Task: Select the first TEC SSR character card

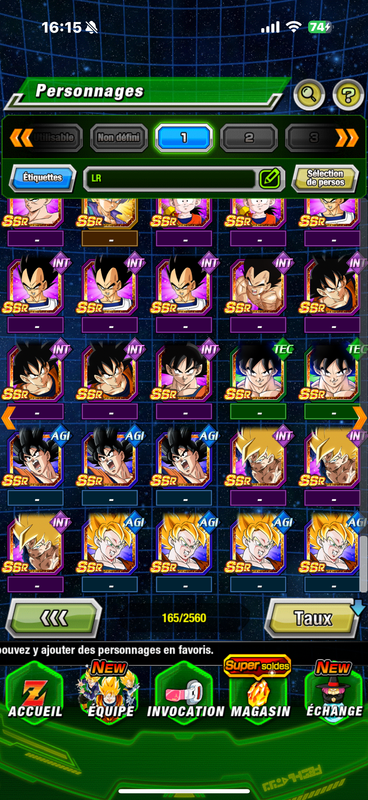Action: click(x=258, y=371)
